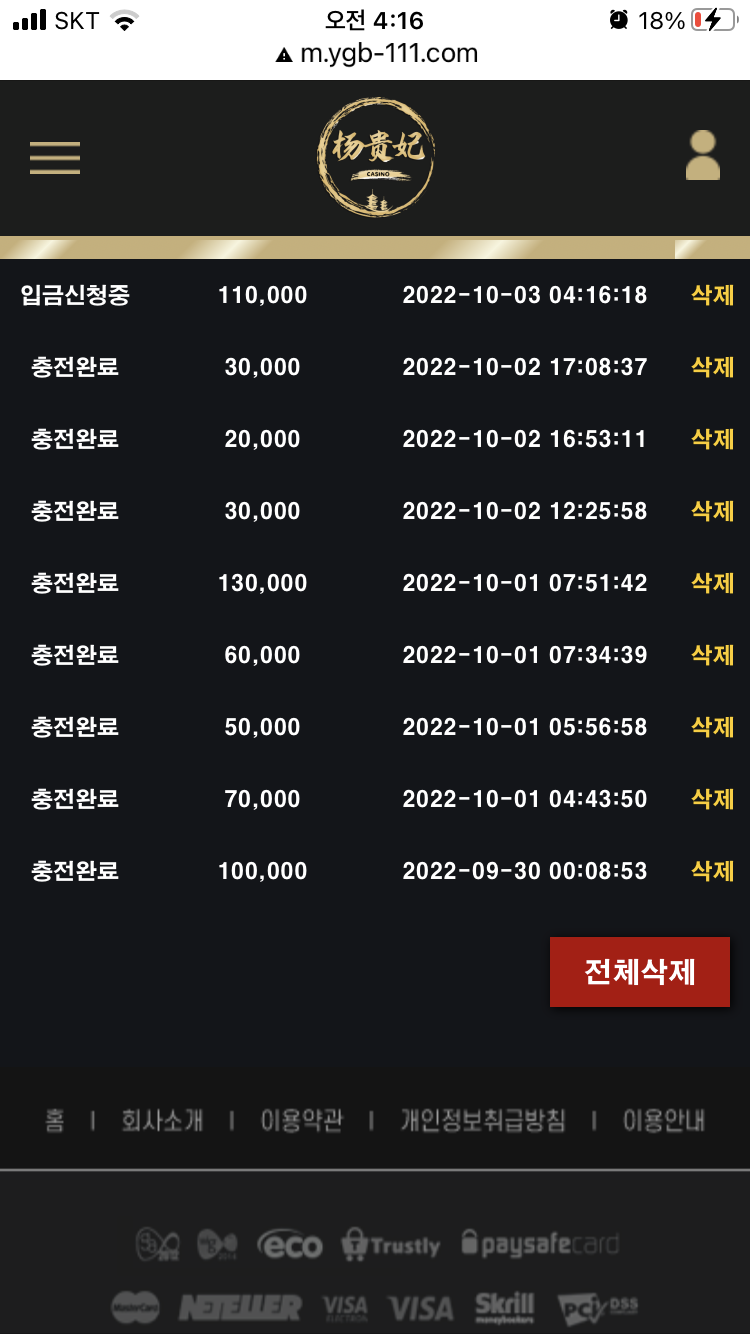
Task: Delete the 130,000 충전완료 entry
Action: pyautogui.click(x=712, y=583)
